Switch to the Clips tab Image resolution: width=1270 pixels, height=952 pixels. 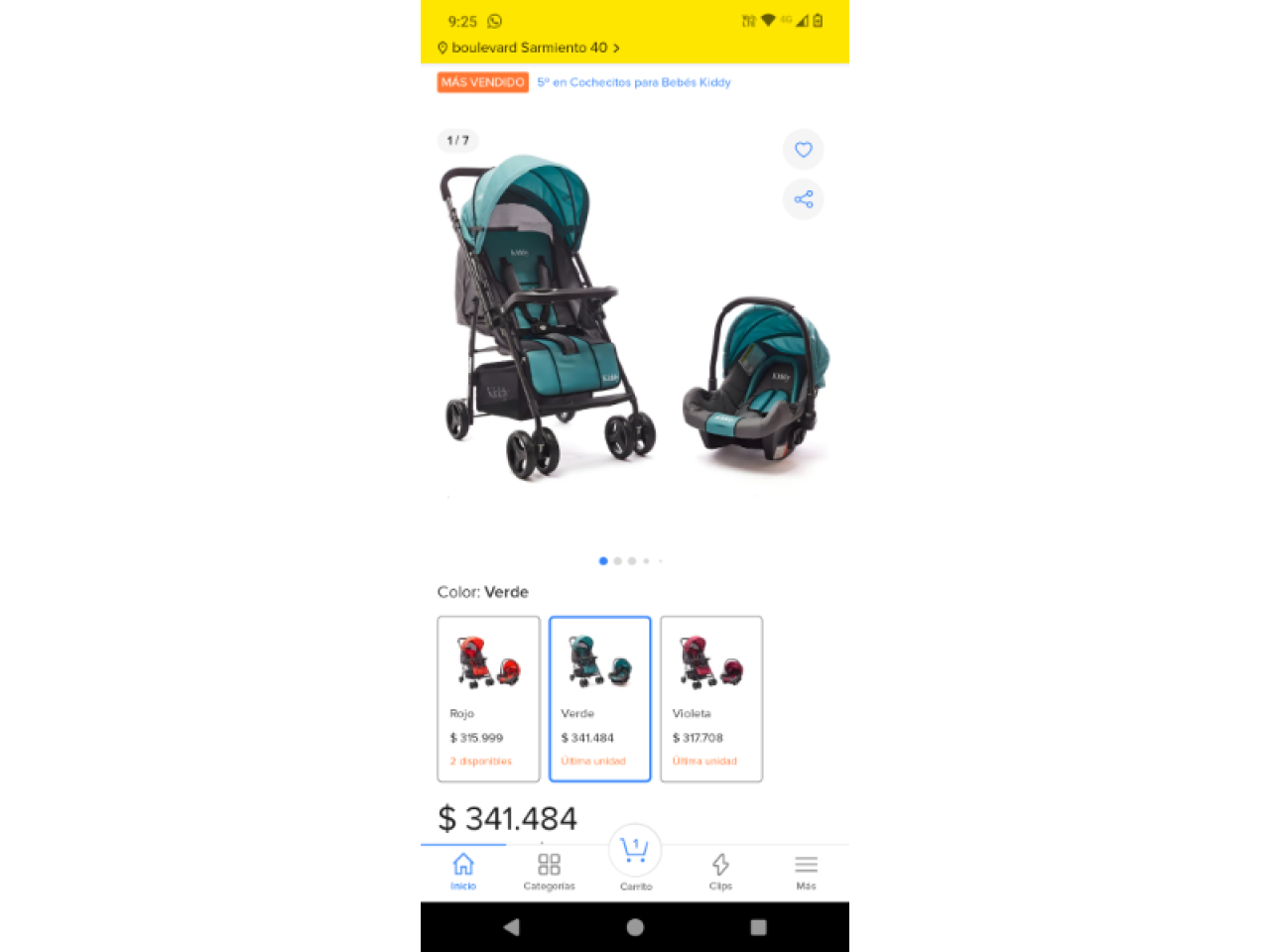pos(720,871)
